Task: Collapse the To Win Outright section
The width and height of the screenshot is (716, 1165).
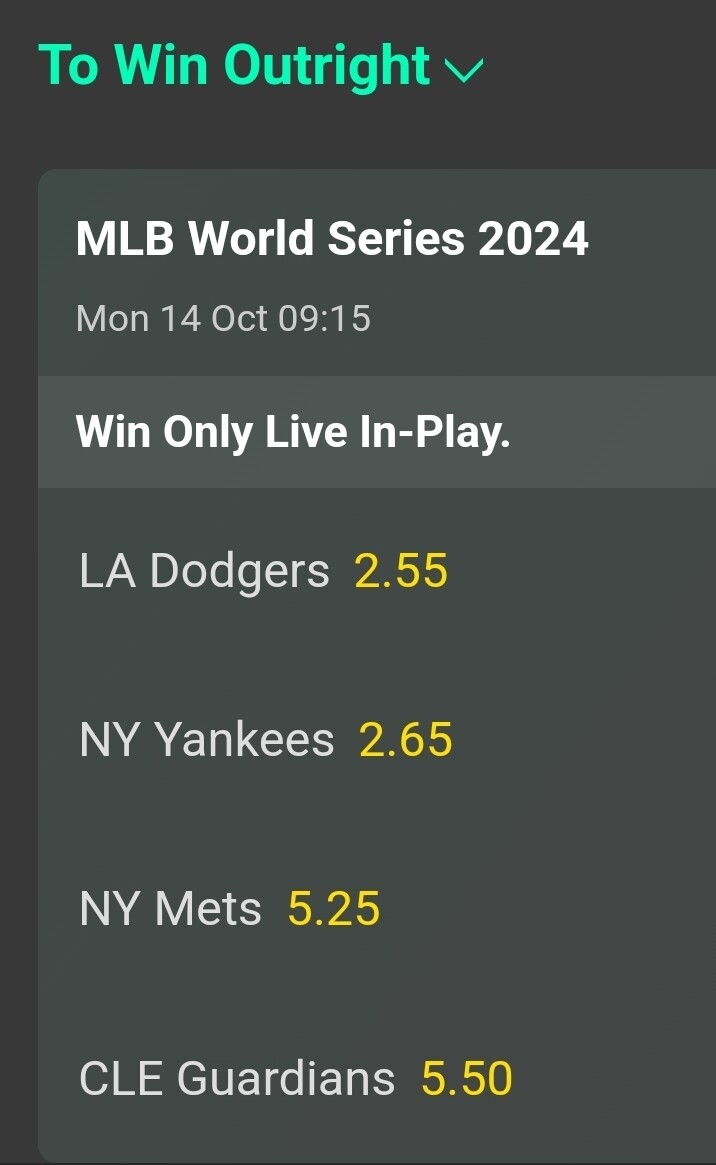Action: tap(464, 69)
